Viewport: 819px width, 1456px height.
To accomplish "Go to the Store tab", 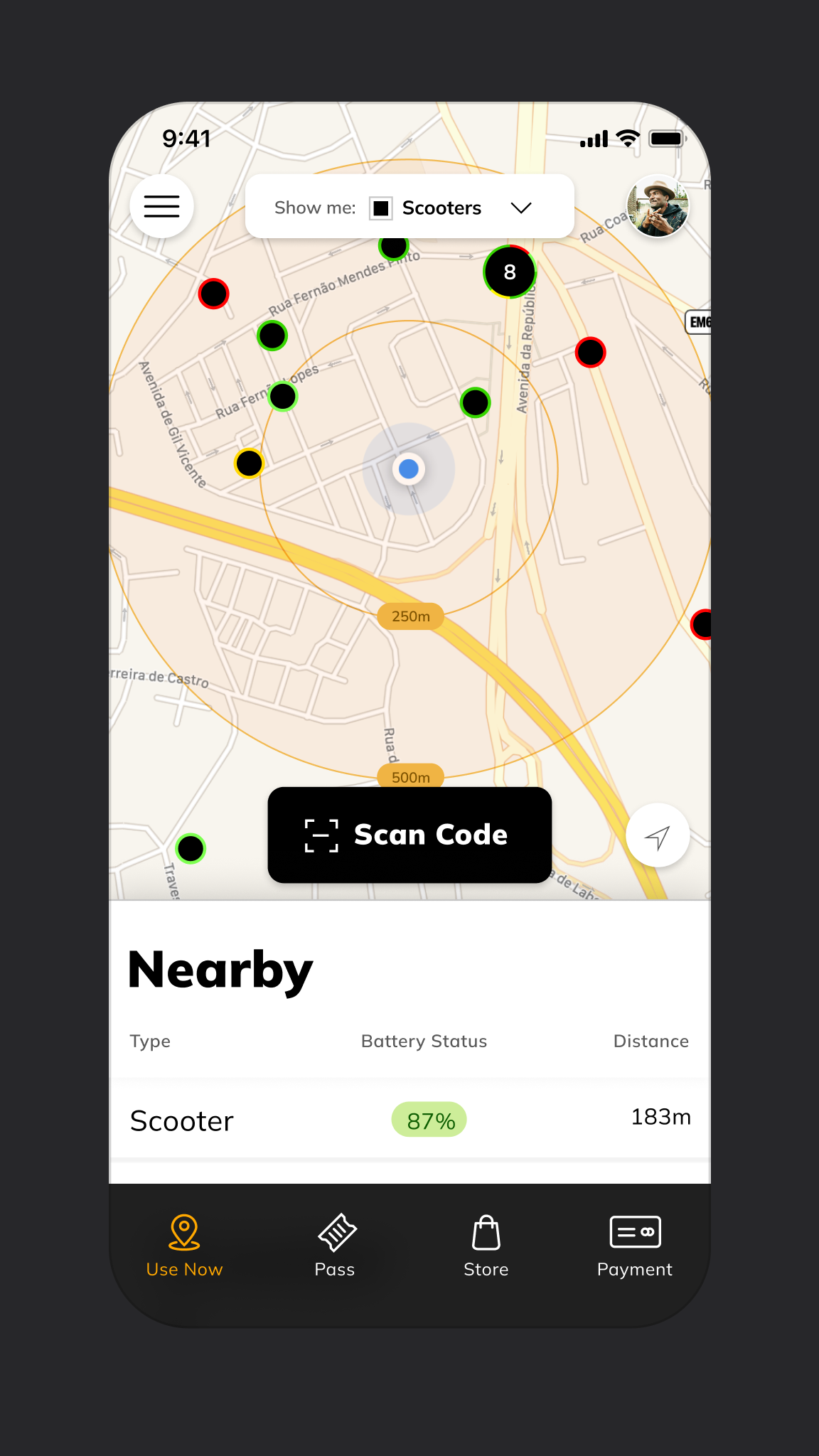I will pyautogui.click(x=486, y=1246).
